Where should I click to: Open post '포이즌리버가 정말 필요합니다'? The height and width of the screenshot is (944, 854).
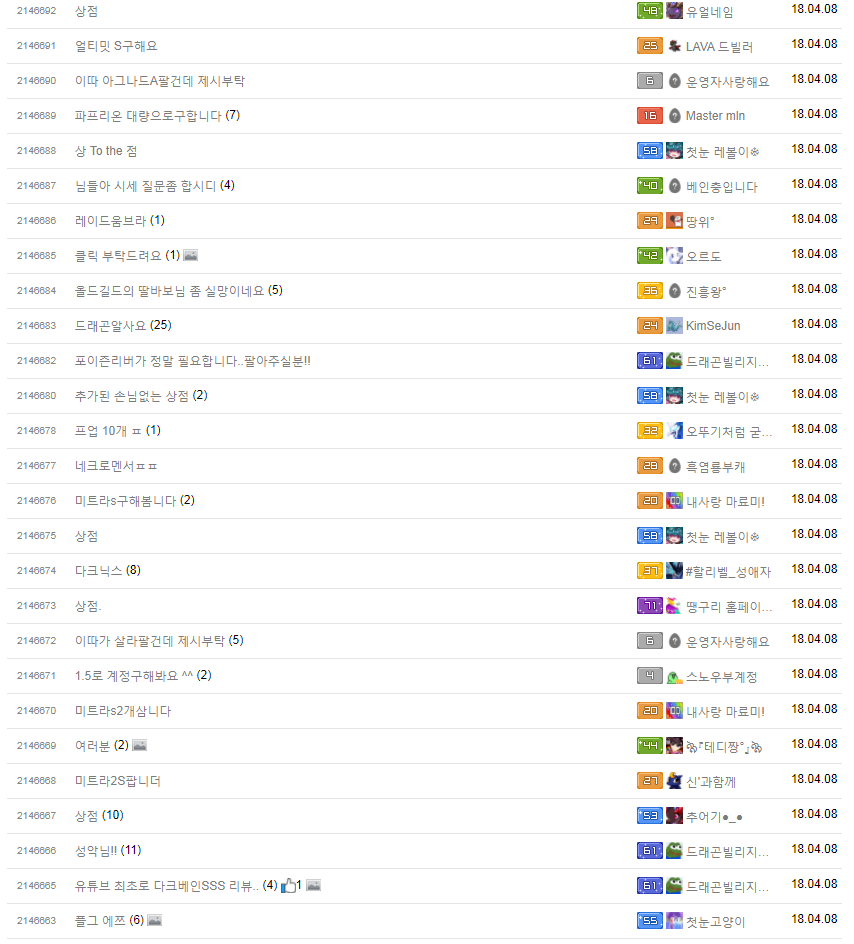193,361
